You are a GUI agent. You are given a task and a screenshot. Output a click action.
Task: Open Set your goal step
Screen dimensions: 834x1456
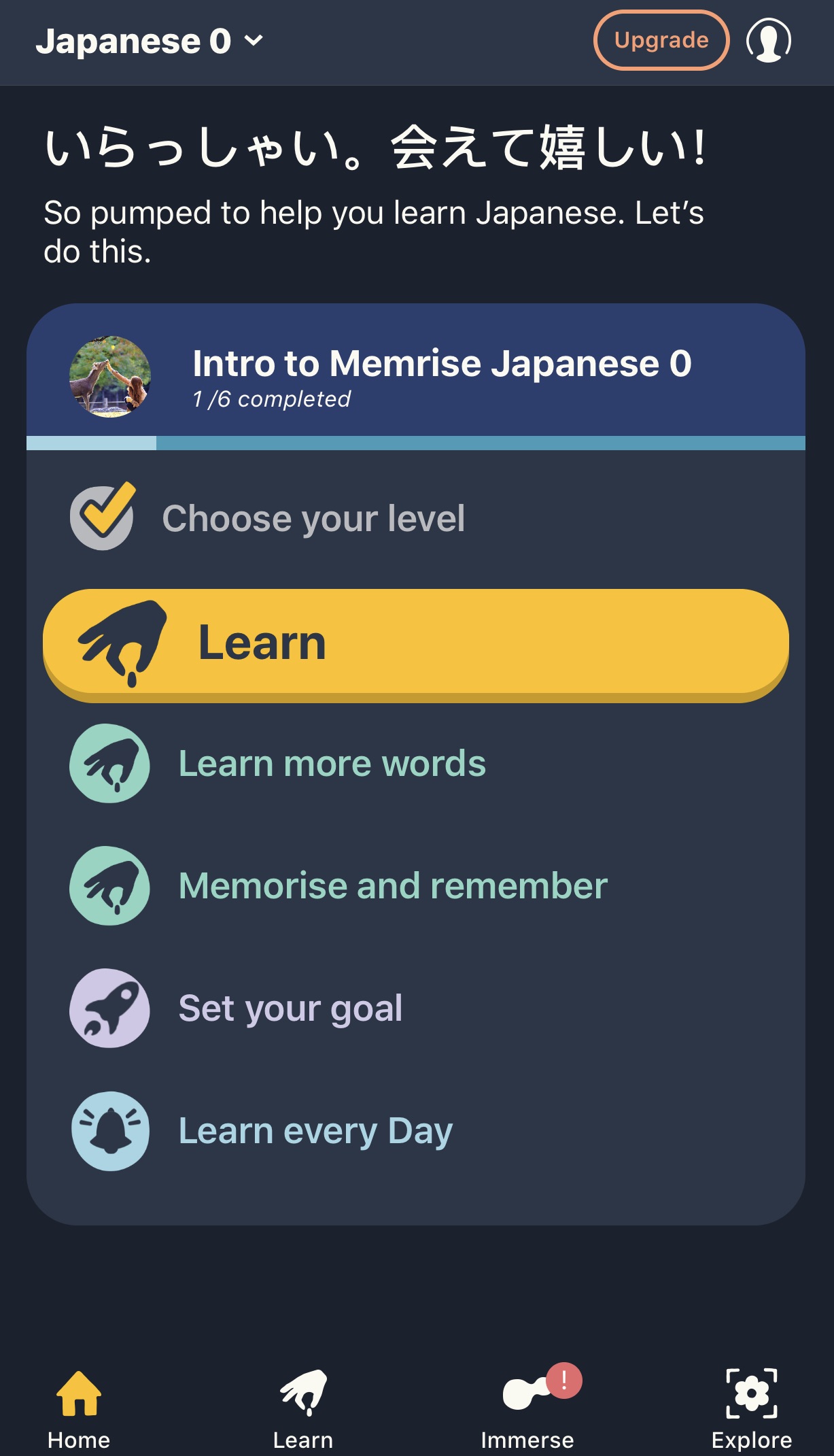[x=290, y=1008]
